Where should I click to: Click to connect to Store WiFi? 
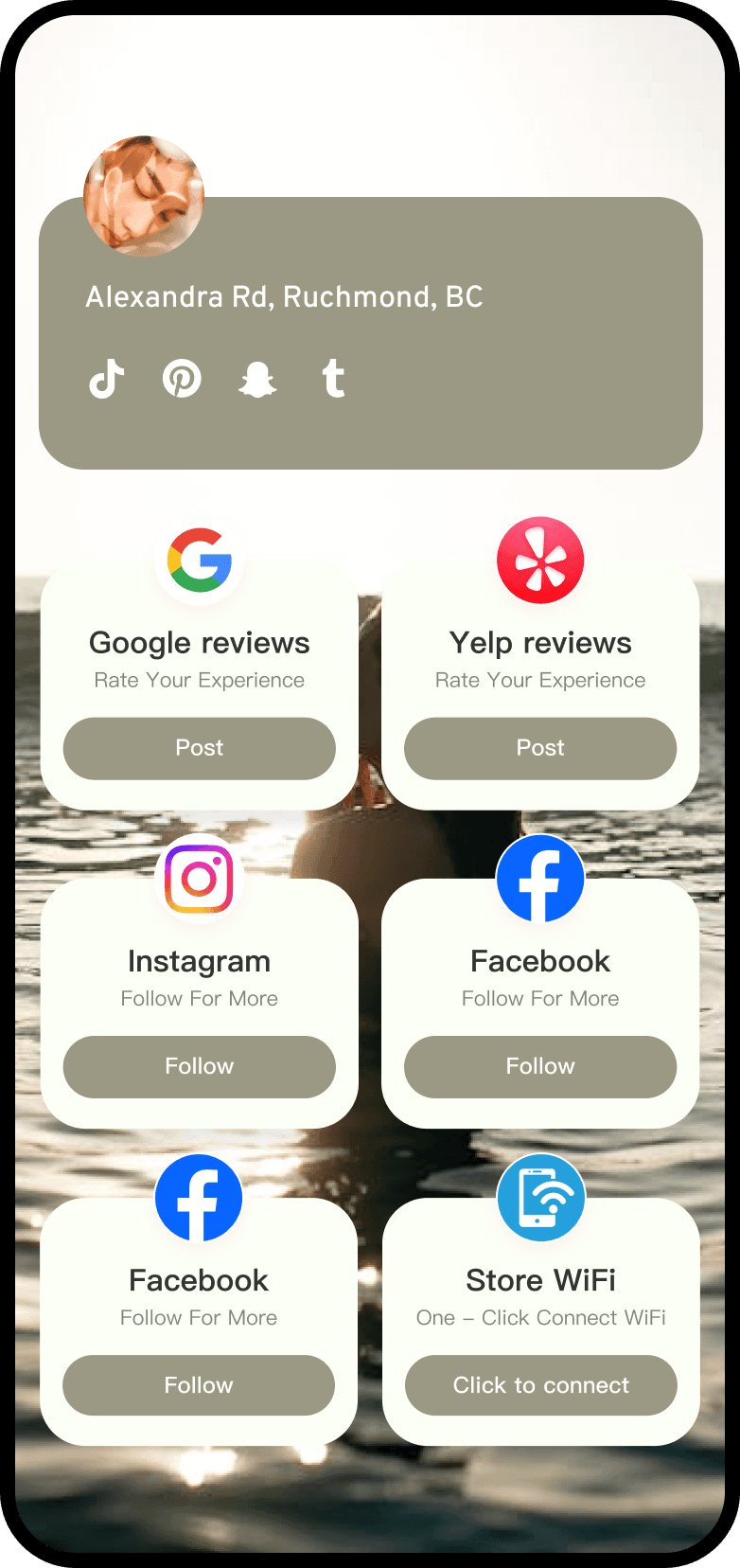[x=540, y=1385]
